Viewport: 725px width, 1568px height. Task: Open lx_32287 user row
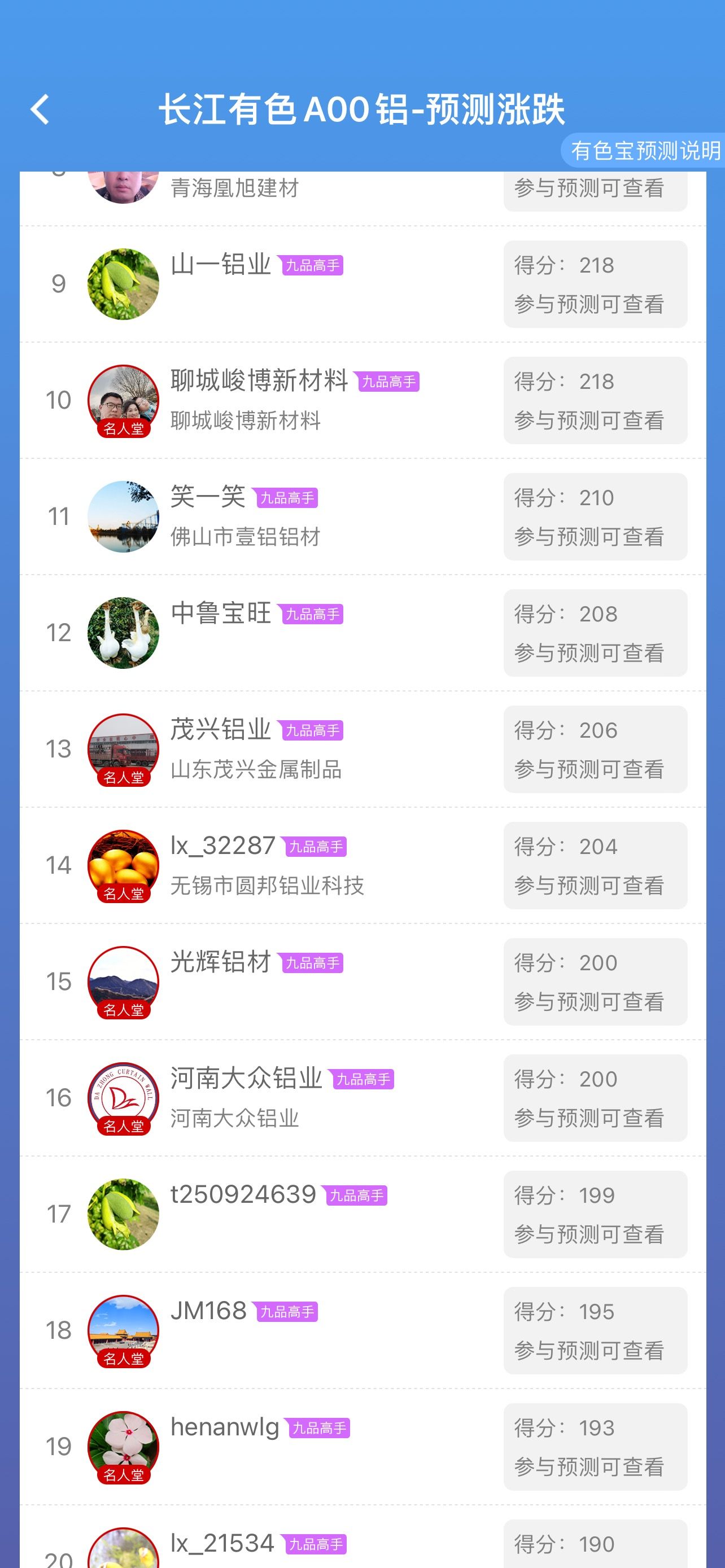363,866
